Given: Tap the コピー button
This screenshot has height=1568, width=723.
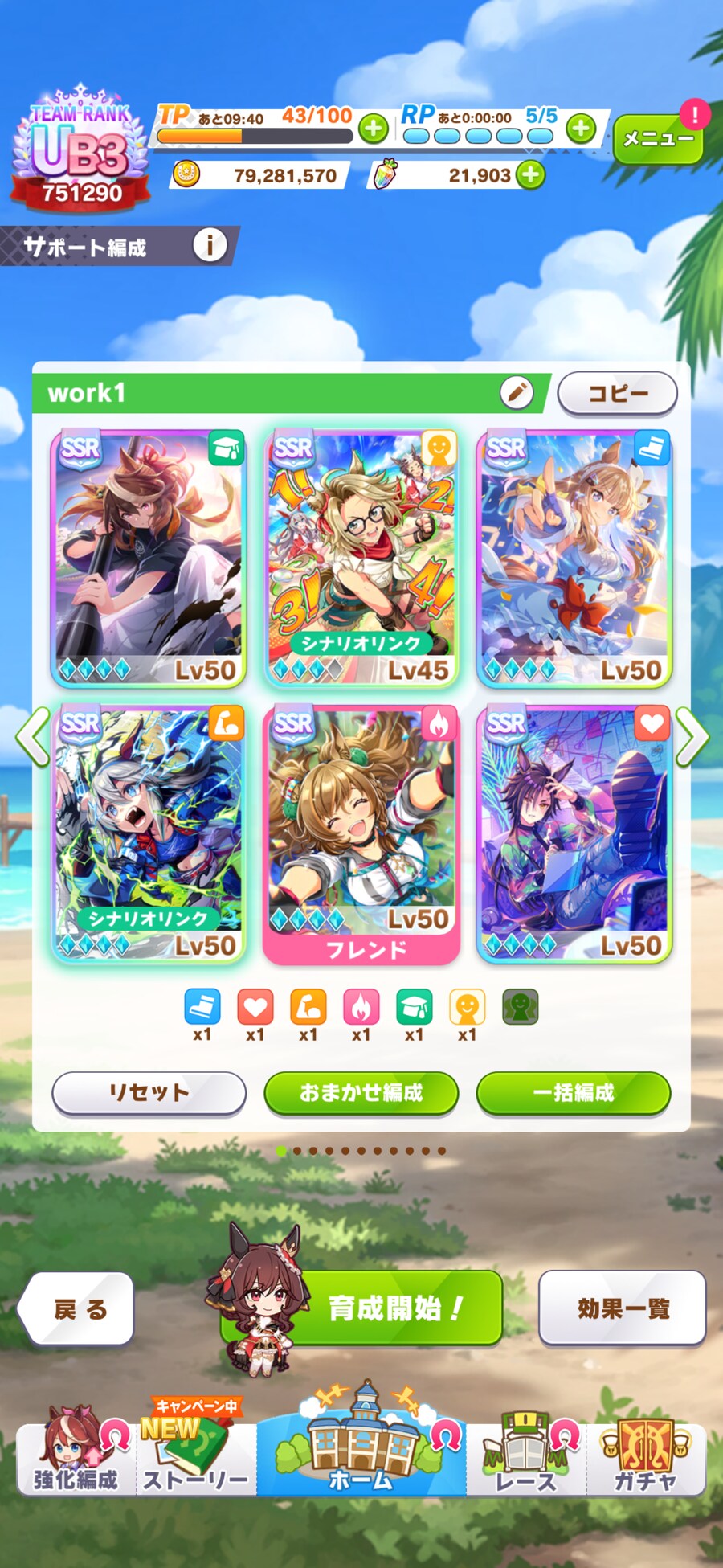Looking at the screenshot, I should pyautogui.click(x=618, y=393).
